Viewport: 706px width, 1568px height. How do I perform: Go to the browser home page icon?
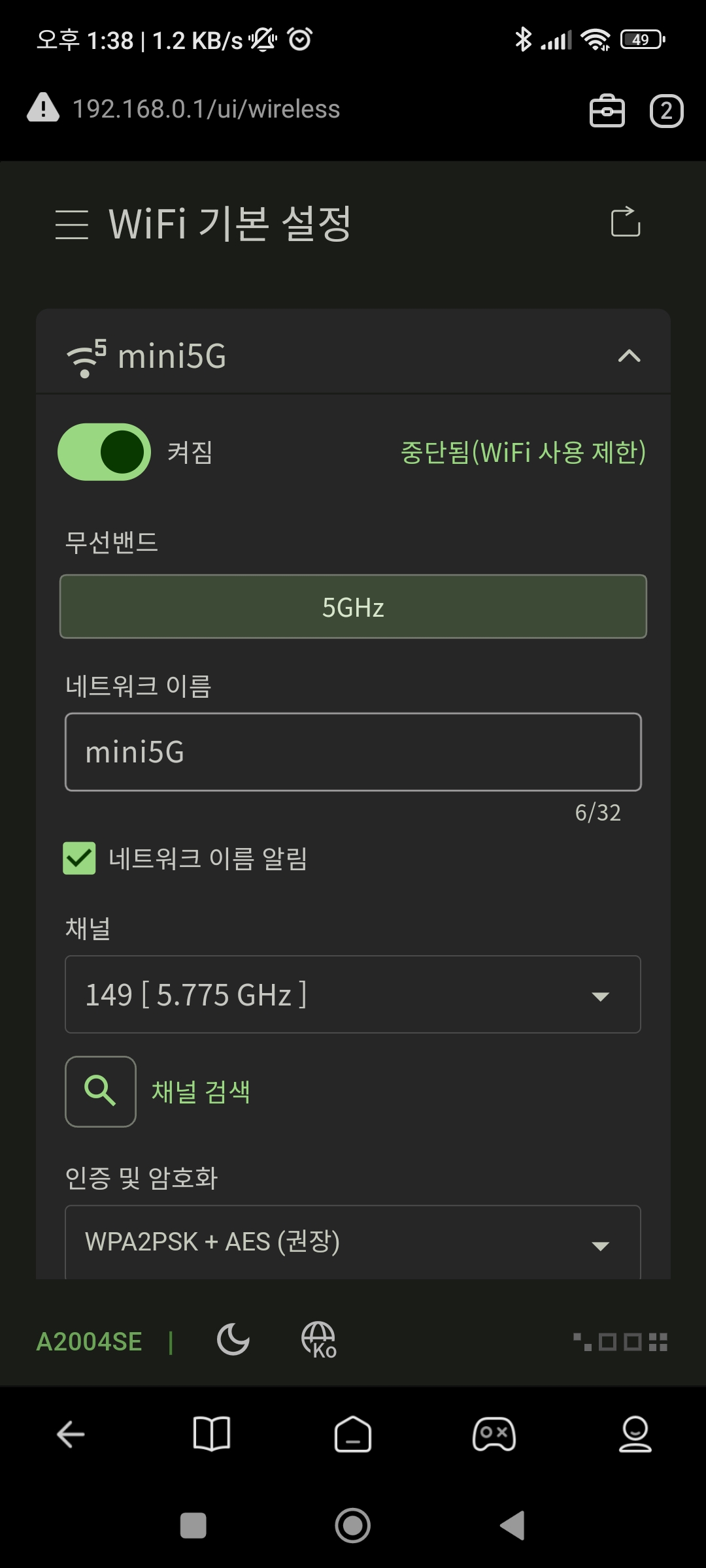pyautogui.click(x=353, y=1434)
